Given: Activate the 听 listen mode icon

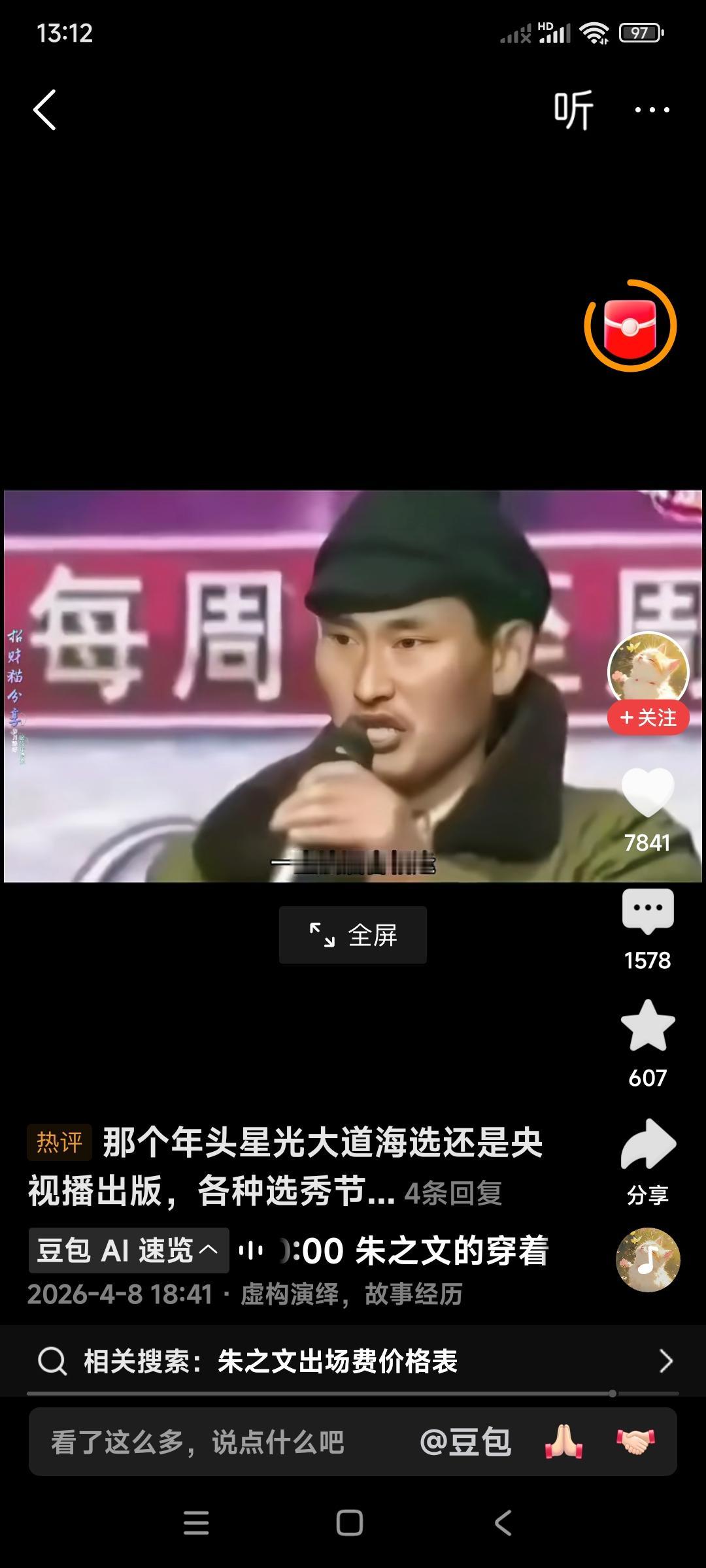Looking at the screenshot, I should tap(574, 110).
